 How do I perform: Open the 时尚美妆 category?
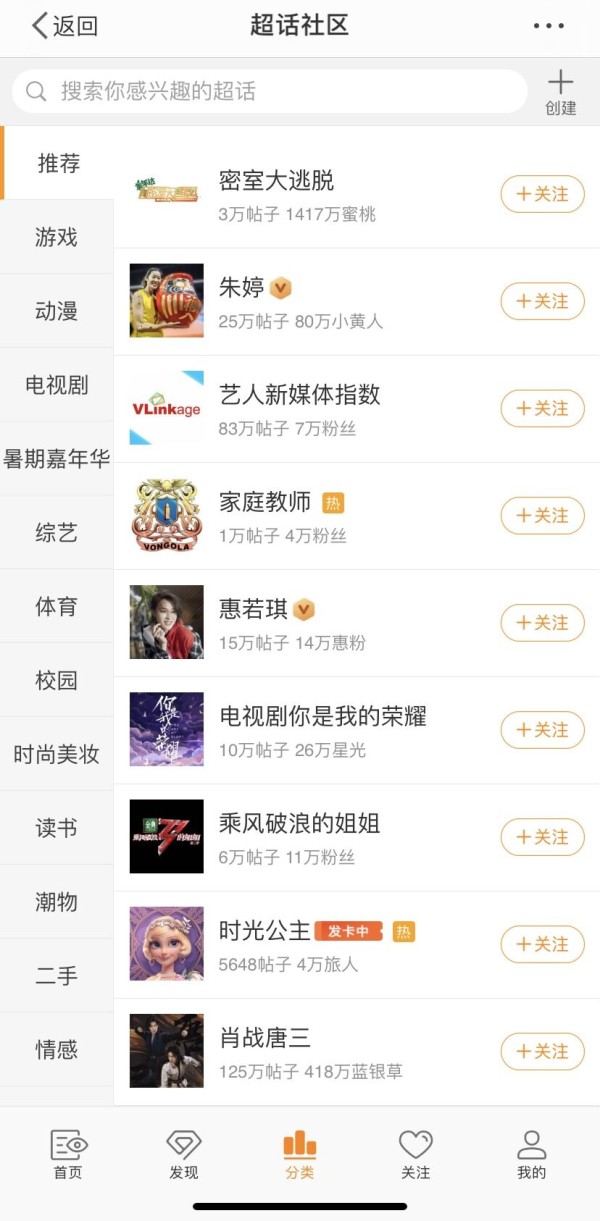56,755
